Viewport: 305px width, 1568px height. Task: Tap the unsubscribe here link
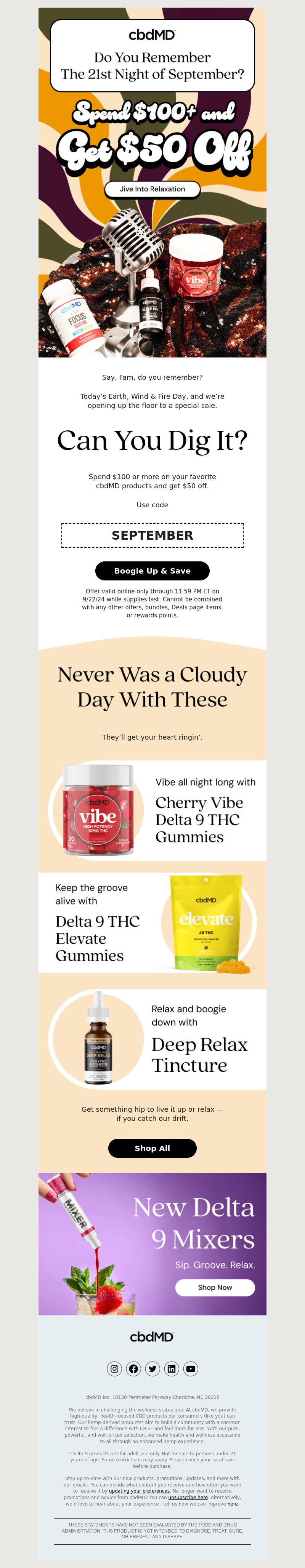coord(188,1498)
